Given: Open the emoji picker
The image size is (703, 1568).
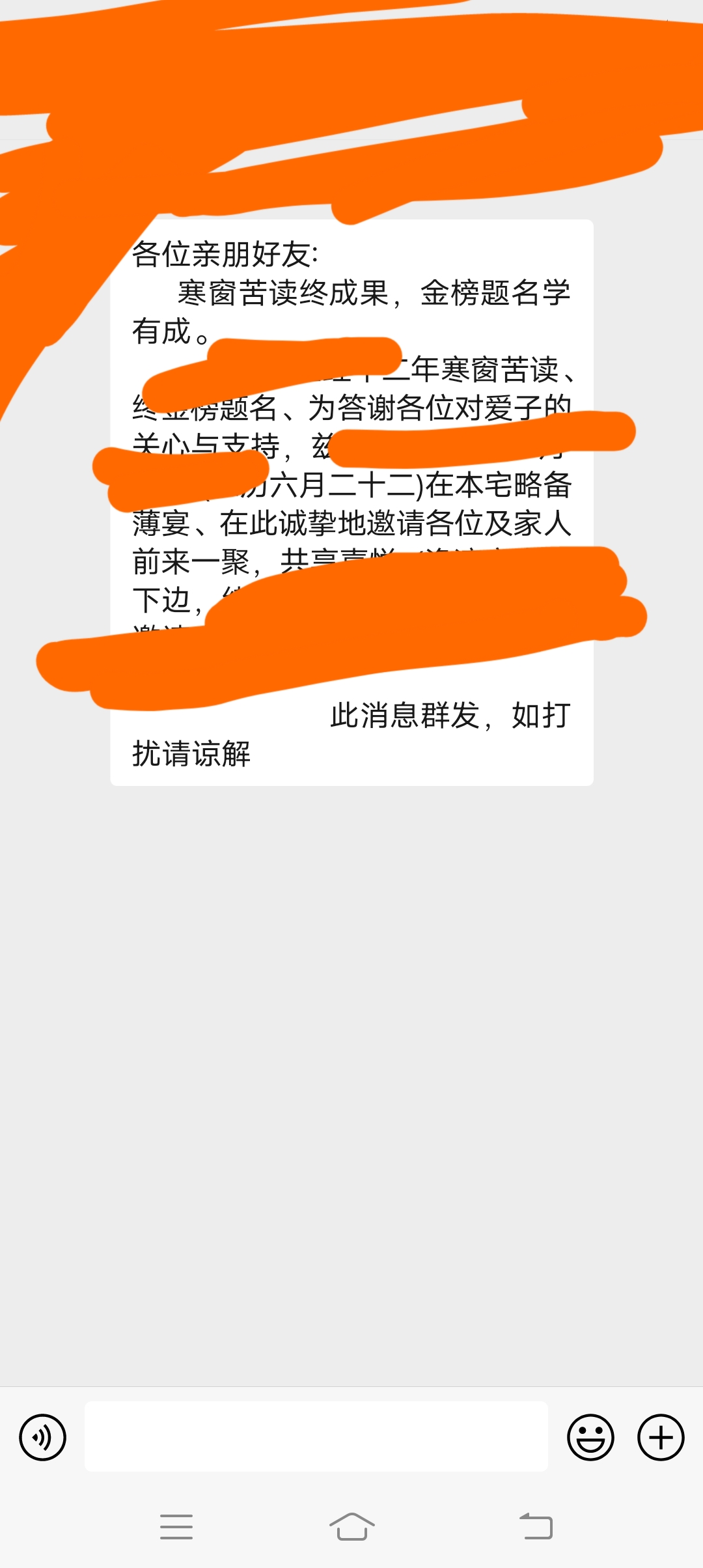Looking at the screenshot, I should (590, 1437).
